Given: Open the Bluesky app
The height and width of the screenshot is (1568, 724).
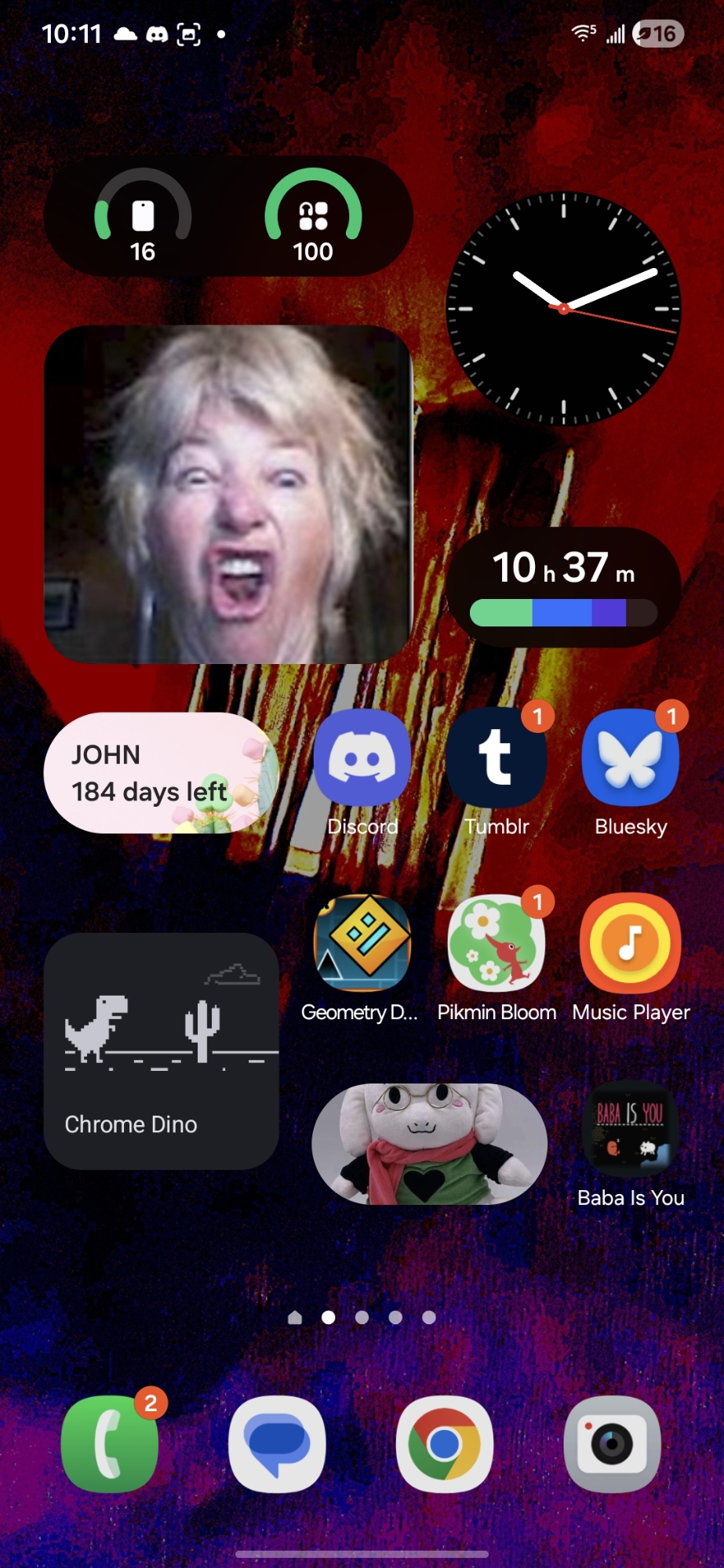Looking at the screenshot, I should pos(630,759).
